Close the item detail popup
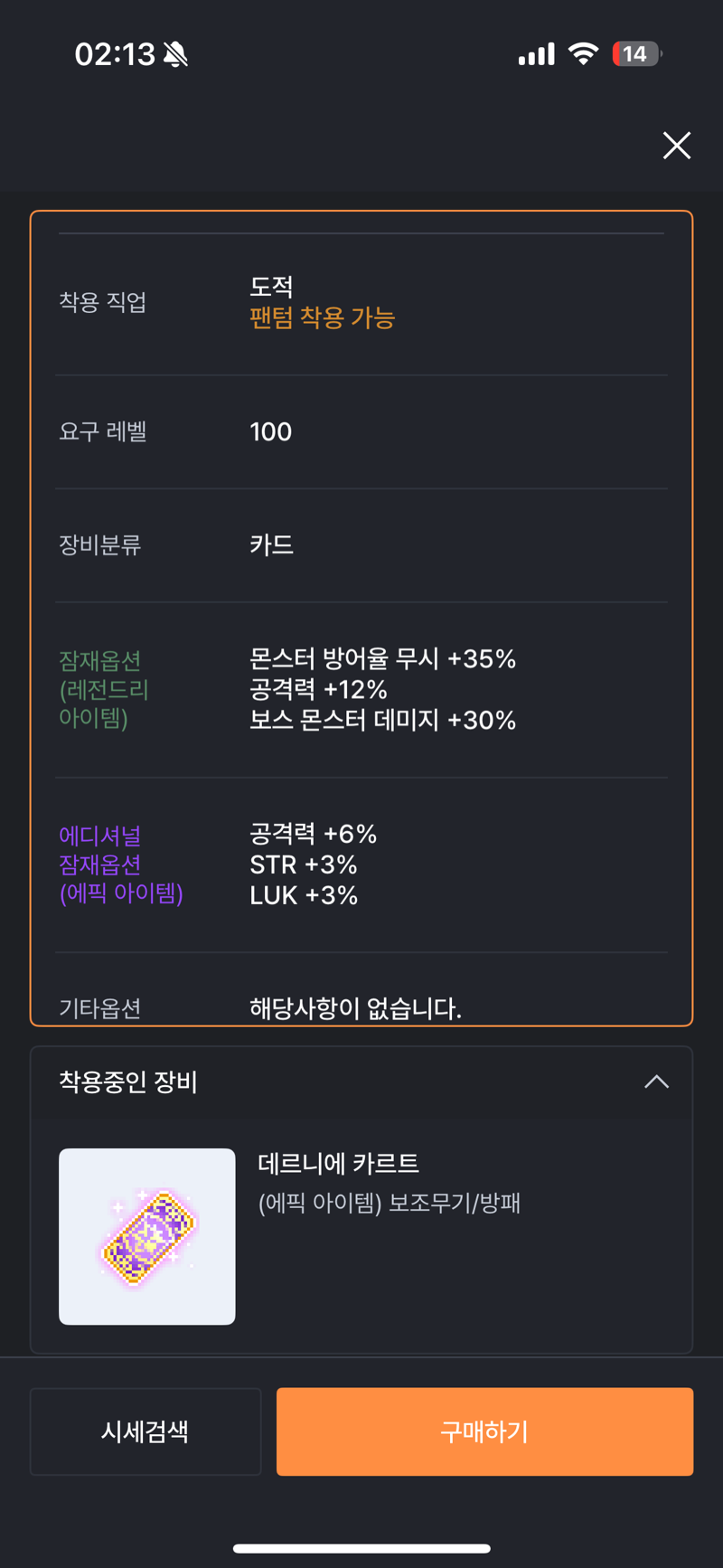Image resolution: width=723 pixels, height=1568 pixels. pyautogui.click(x=676, y=146)
